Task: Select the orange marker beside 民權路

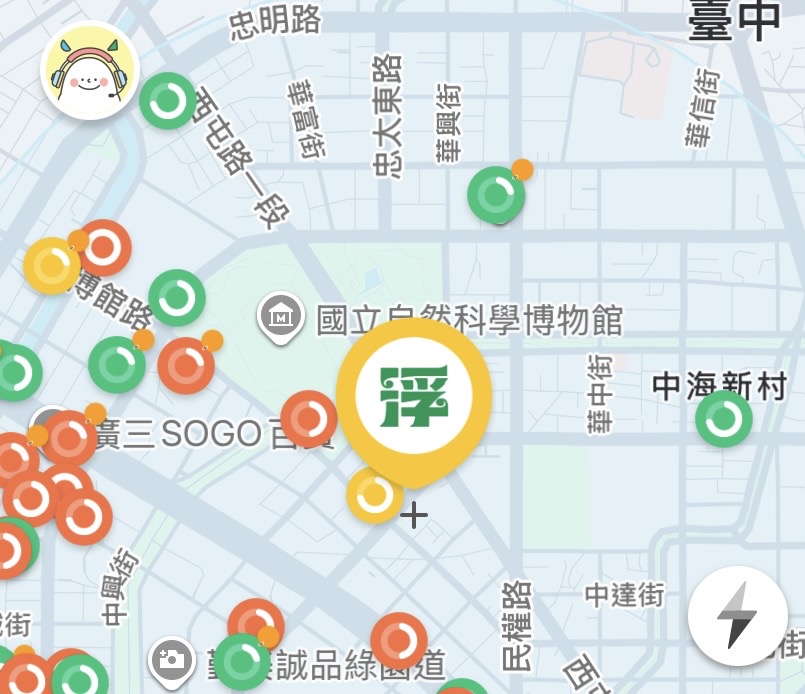Action: (399, 640)
